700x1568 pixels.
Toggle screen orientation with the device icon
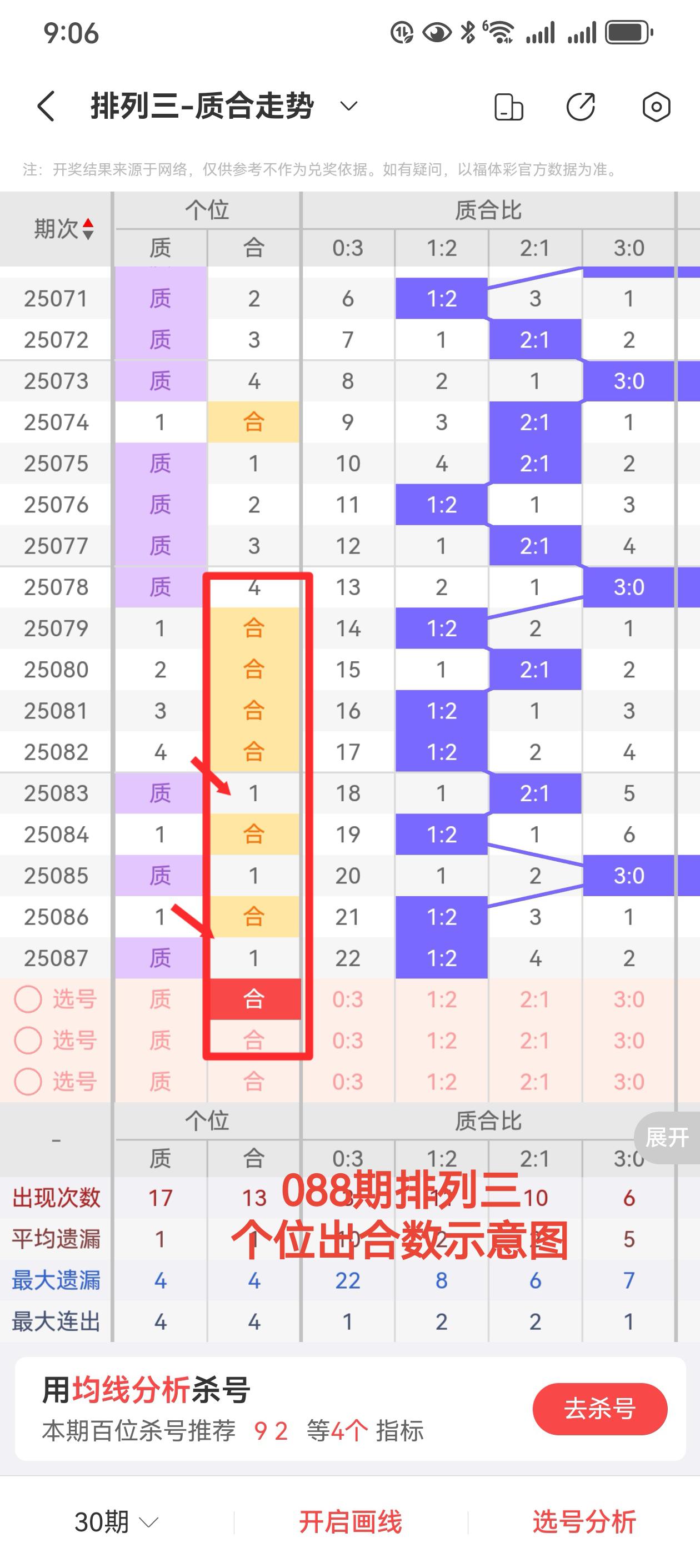tap(509, 107)
